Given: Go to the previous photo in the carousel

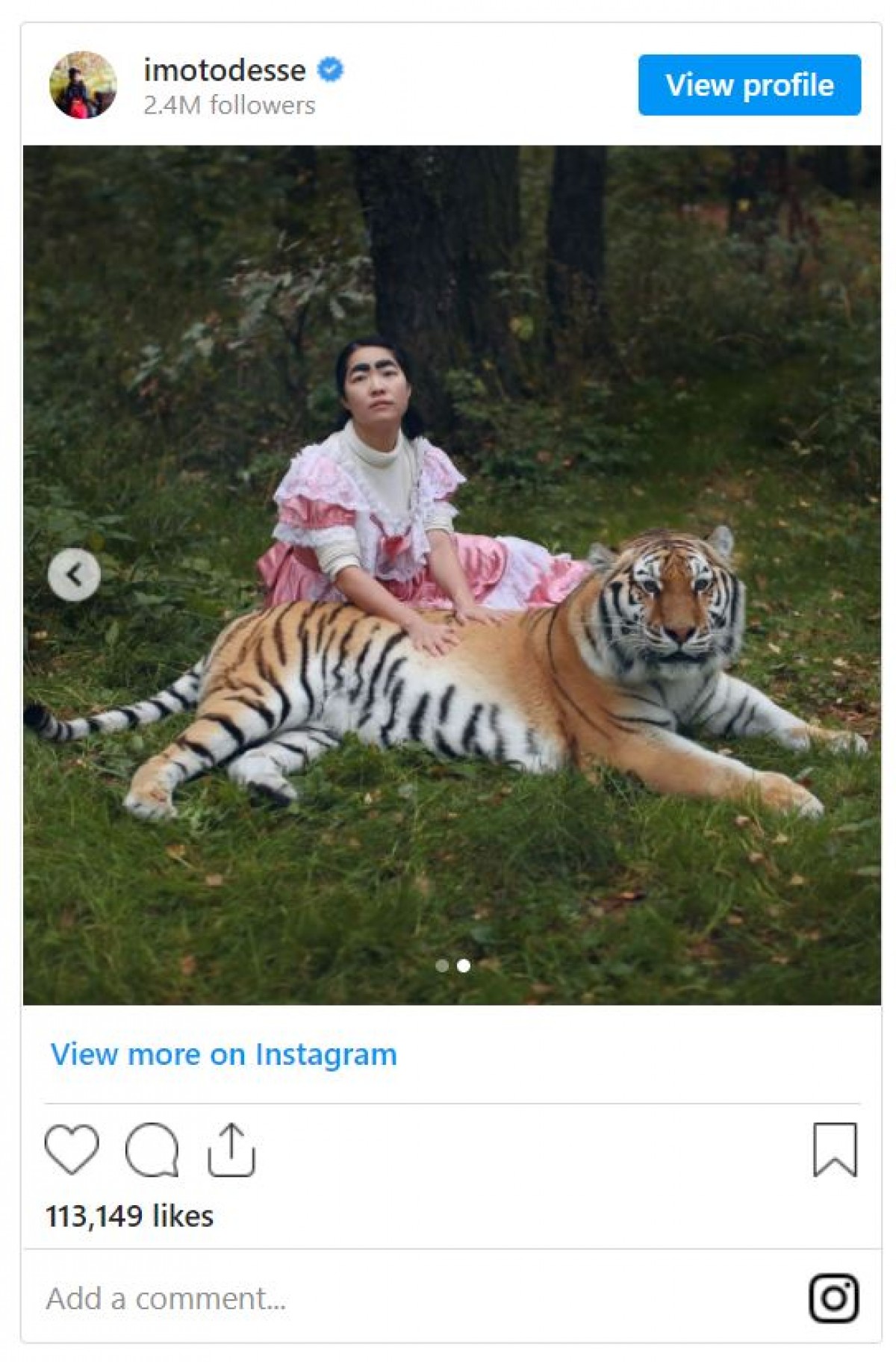Looking at the screenshot, I should [74, 575].
